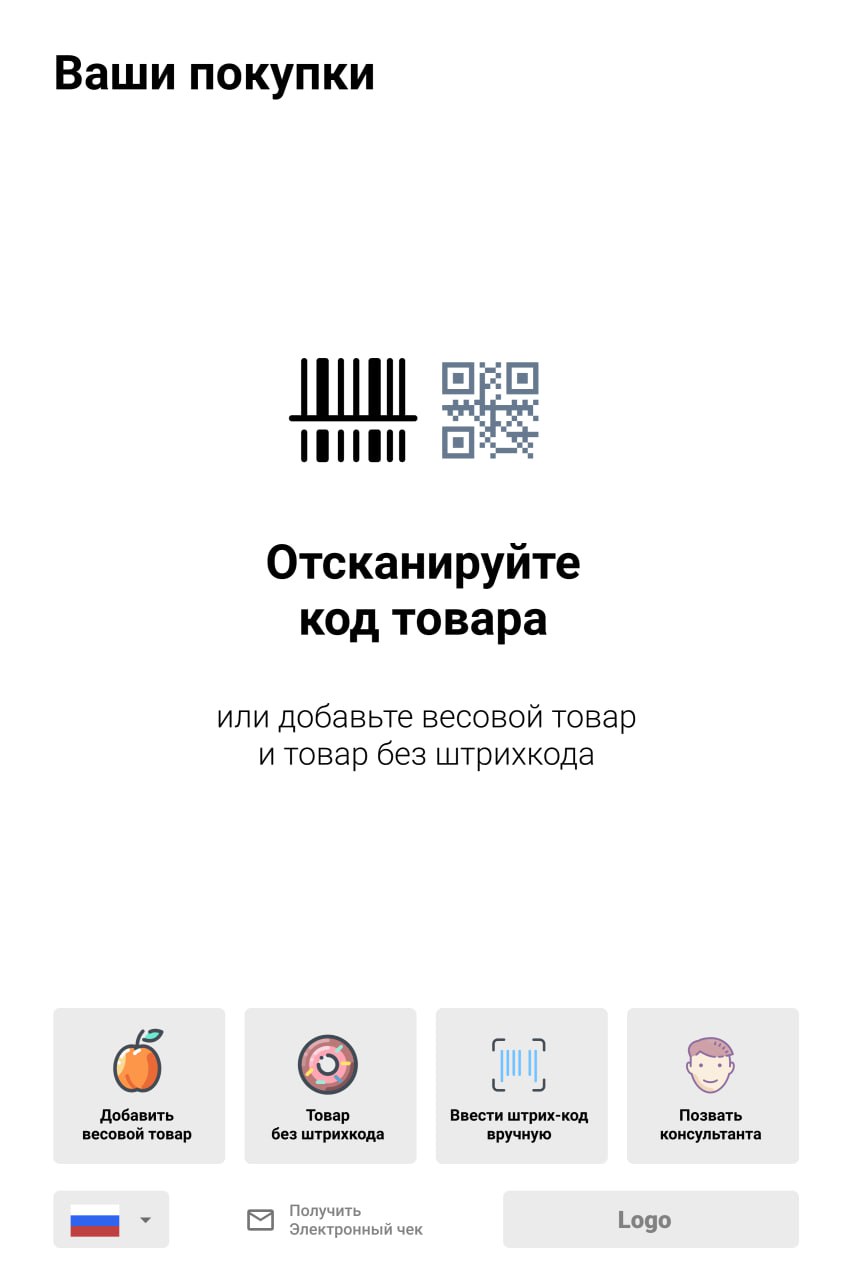The height and width of the screenshot is (1280, 853).
Task: Select Товар без штрихкода
Action: click(329, 1085)
